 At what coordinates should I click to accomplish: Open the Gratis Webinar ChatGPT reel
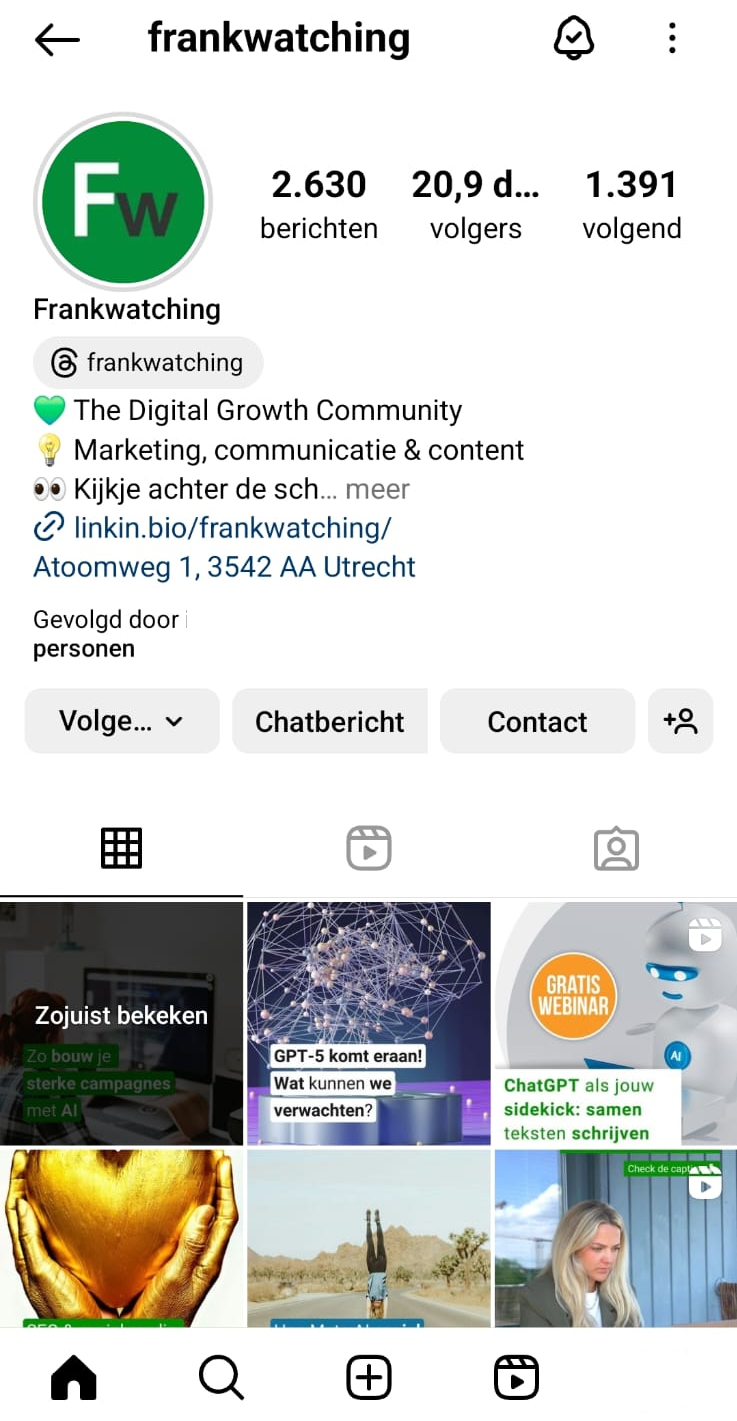[616, 1023]
